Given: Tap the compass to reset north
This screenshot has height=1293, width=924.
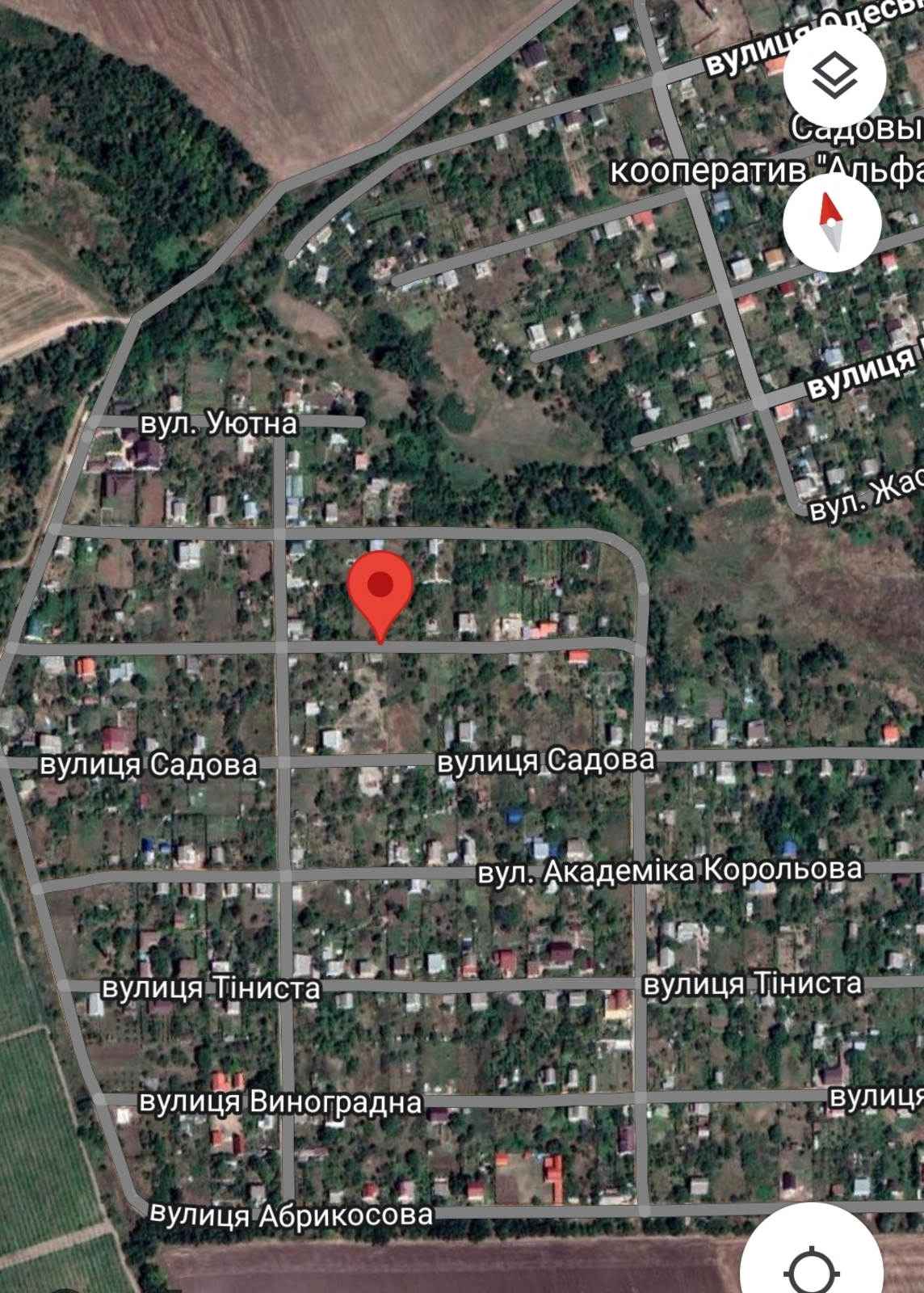Looking at the screenshot, I should point(832,222).
